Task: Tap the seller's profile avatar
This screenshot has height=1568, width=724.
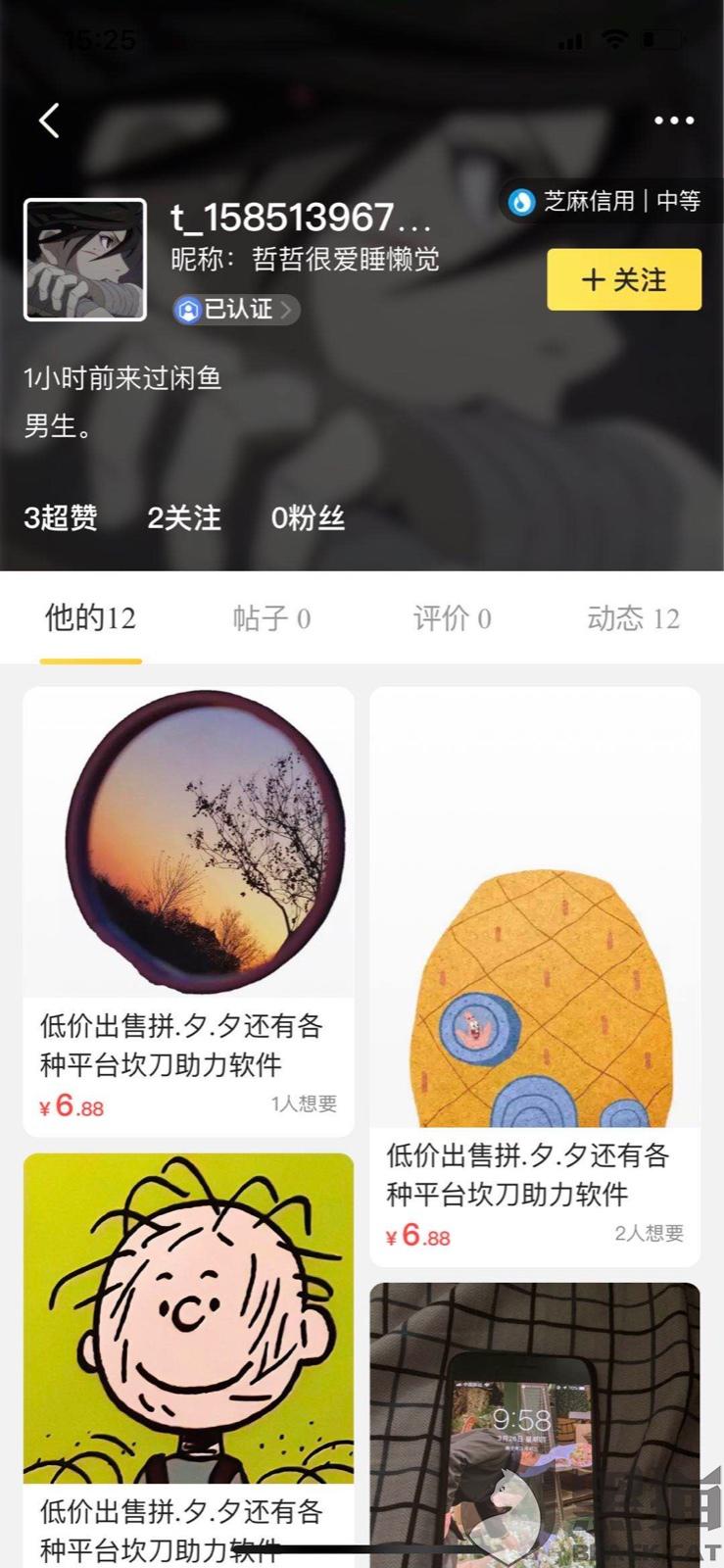Action: click(85, 260)
